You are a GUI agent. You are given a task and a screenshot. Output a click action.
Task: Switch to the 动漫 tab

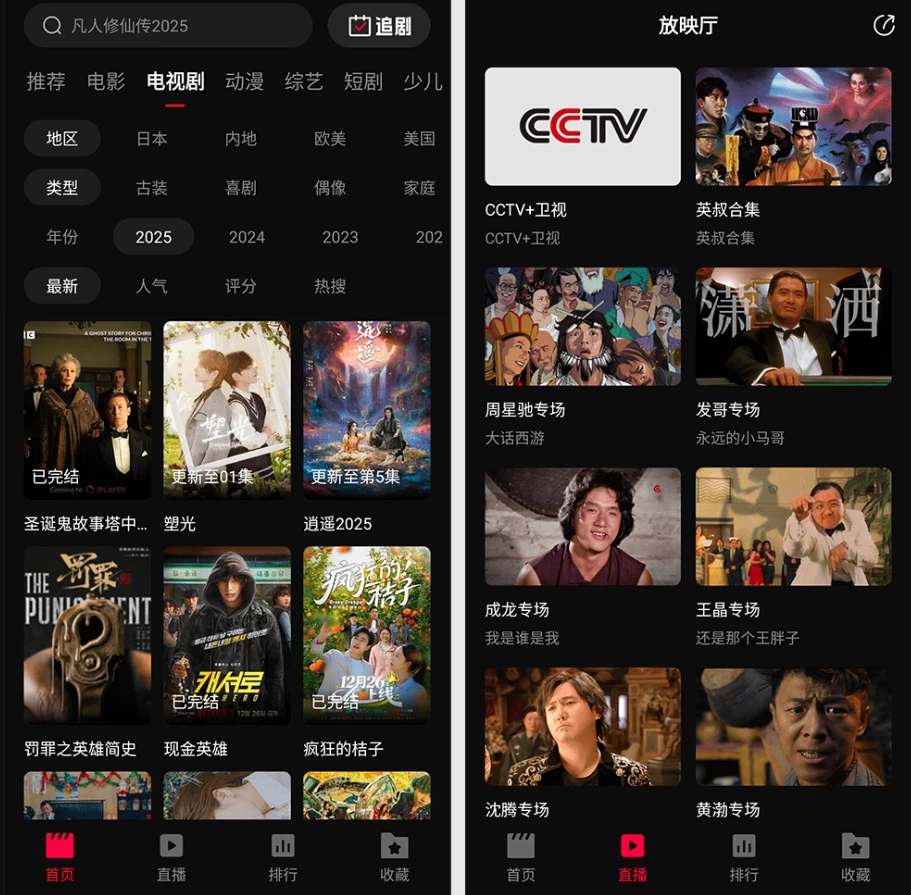[x=244, y=81]
